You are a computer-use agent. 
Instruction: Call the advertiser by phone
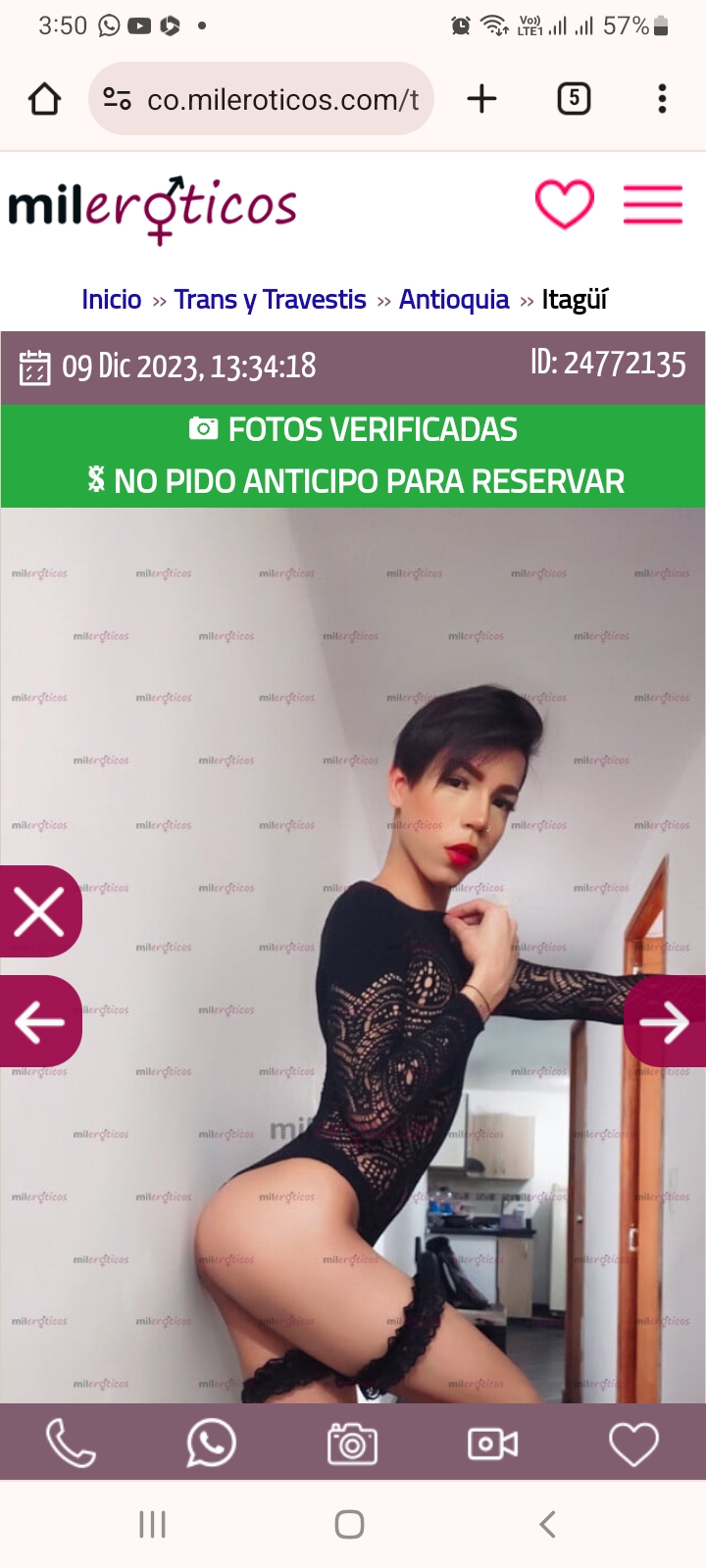71,1443
